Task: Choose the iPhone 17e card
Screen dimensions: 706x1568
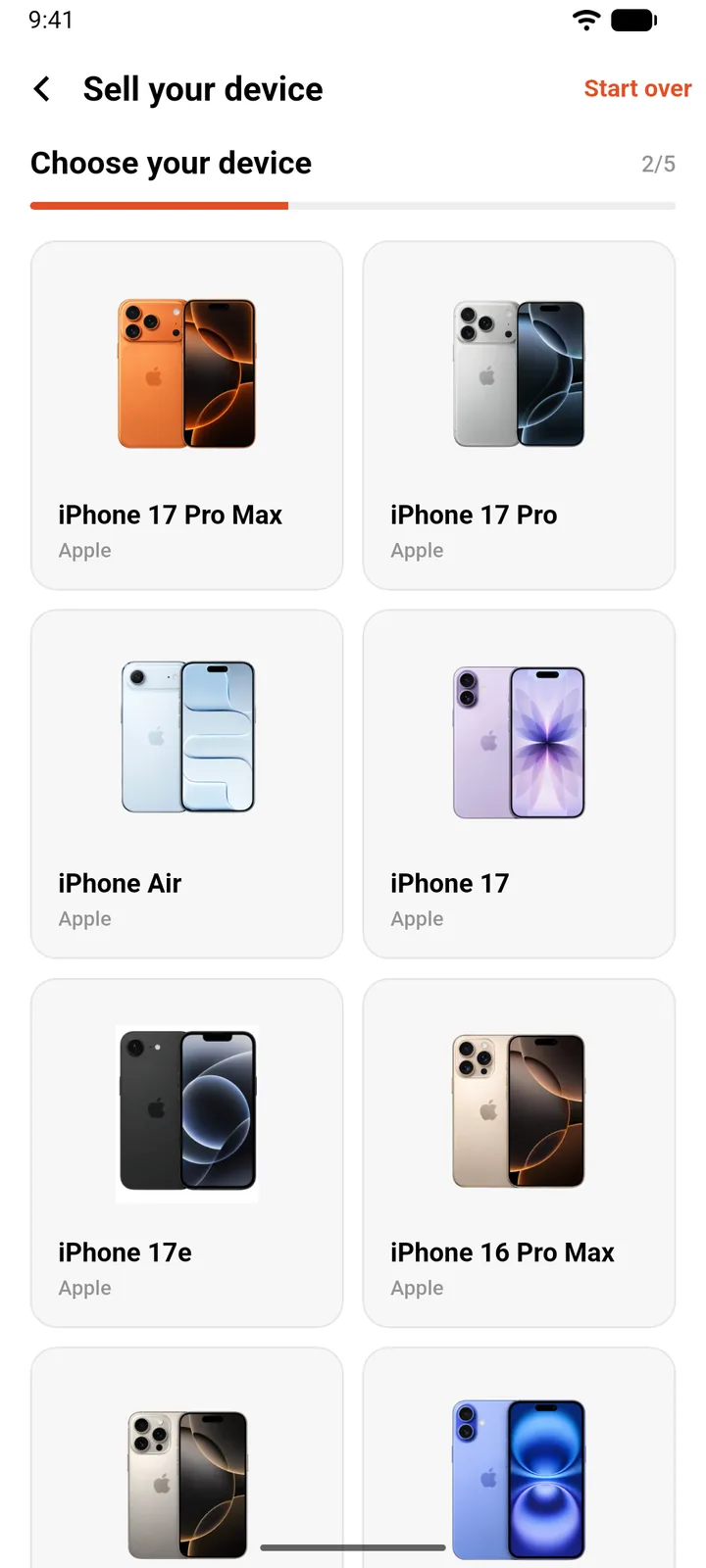Action: tap(187, 1152)
